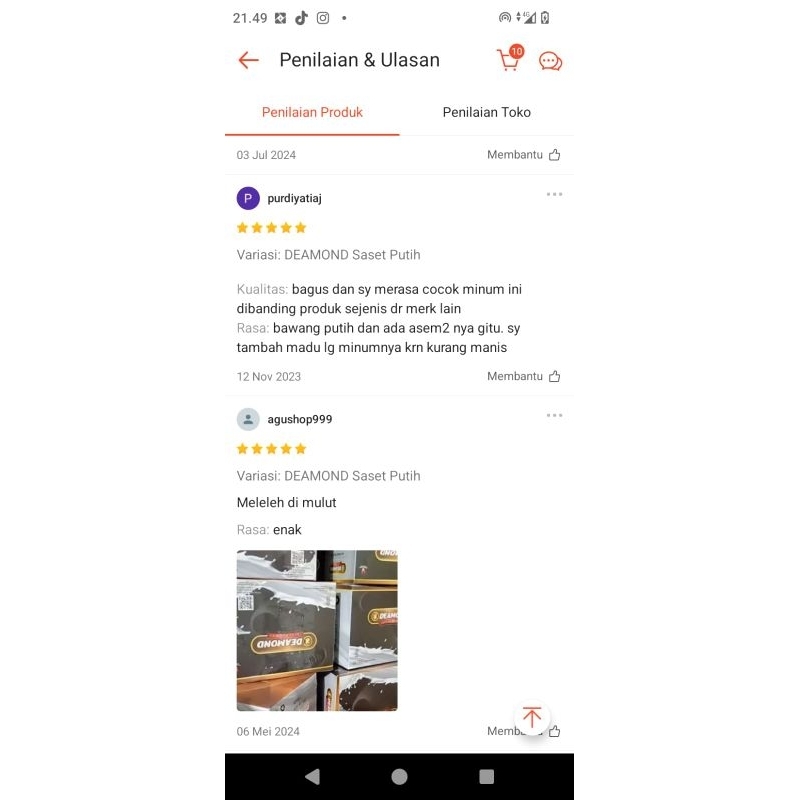View purdiyatiaj's profile

[x=294, y=198]
